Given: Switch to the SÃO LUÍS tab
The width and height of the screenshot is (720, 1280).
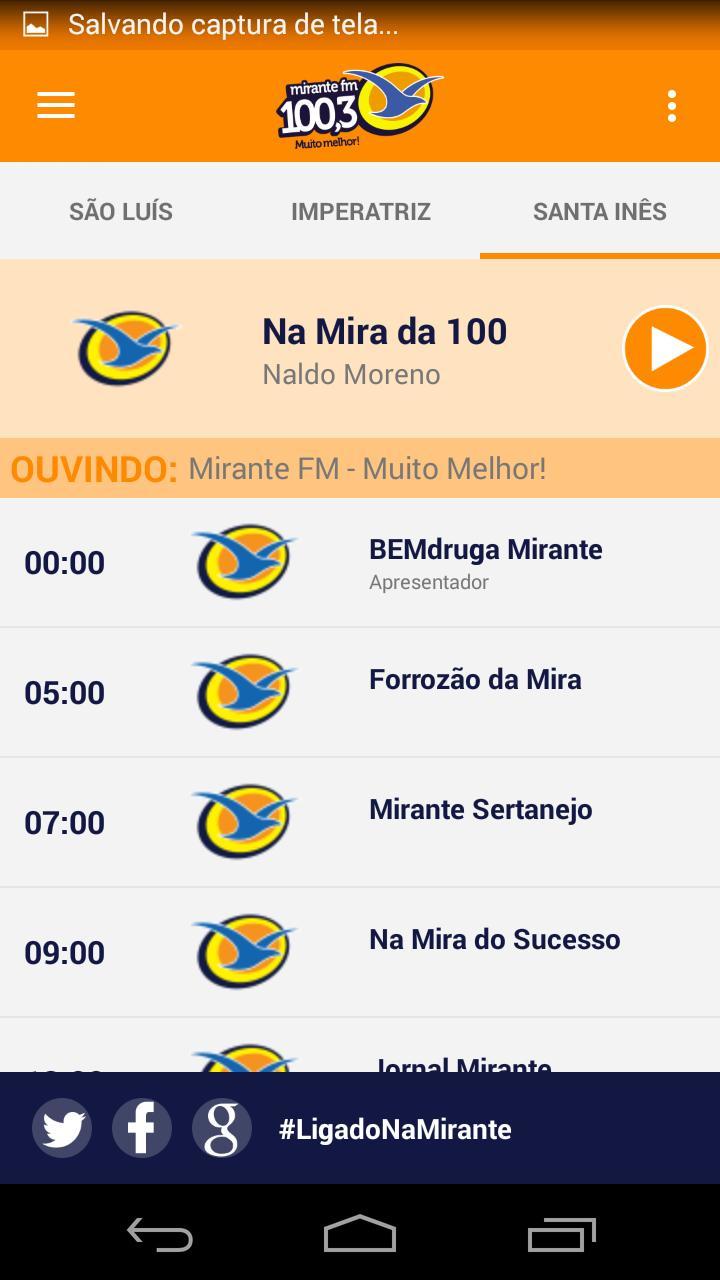Looking at the screenshot, I should pyautogui.click(x=120, y=211).
